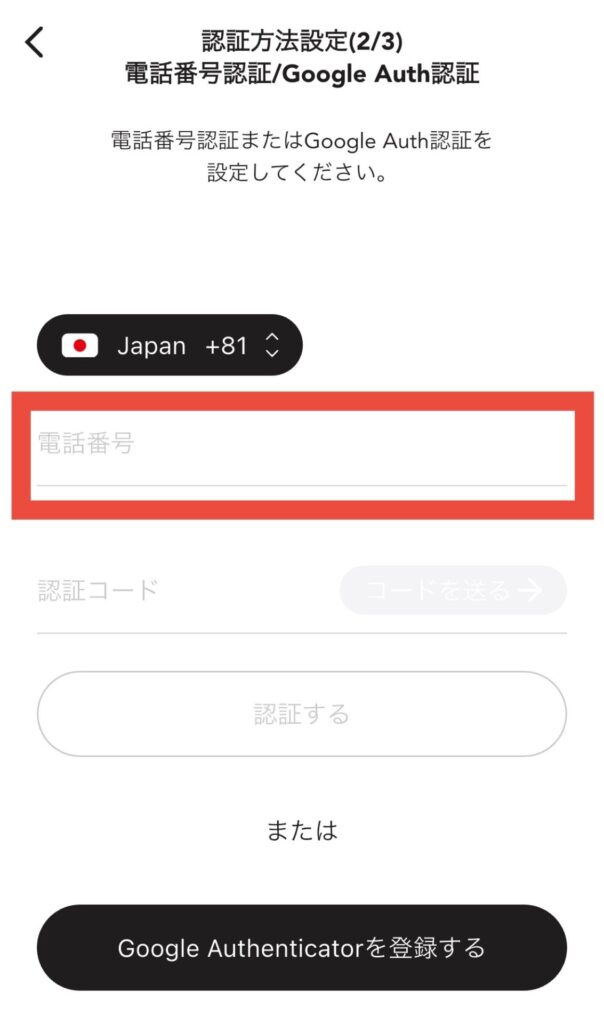Tap the 認証する verify button
This screenshot has width=604, height=1024.
click(x=302, y=714)
